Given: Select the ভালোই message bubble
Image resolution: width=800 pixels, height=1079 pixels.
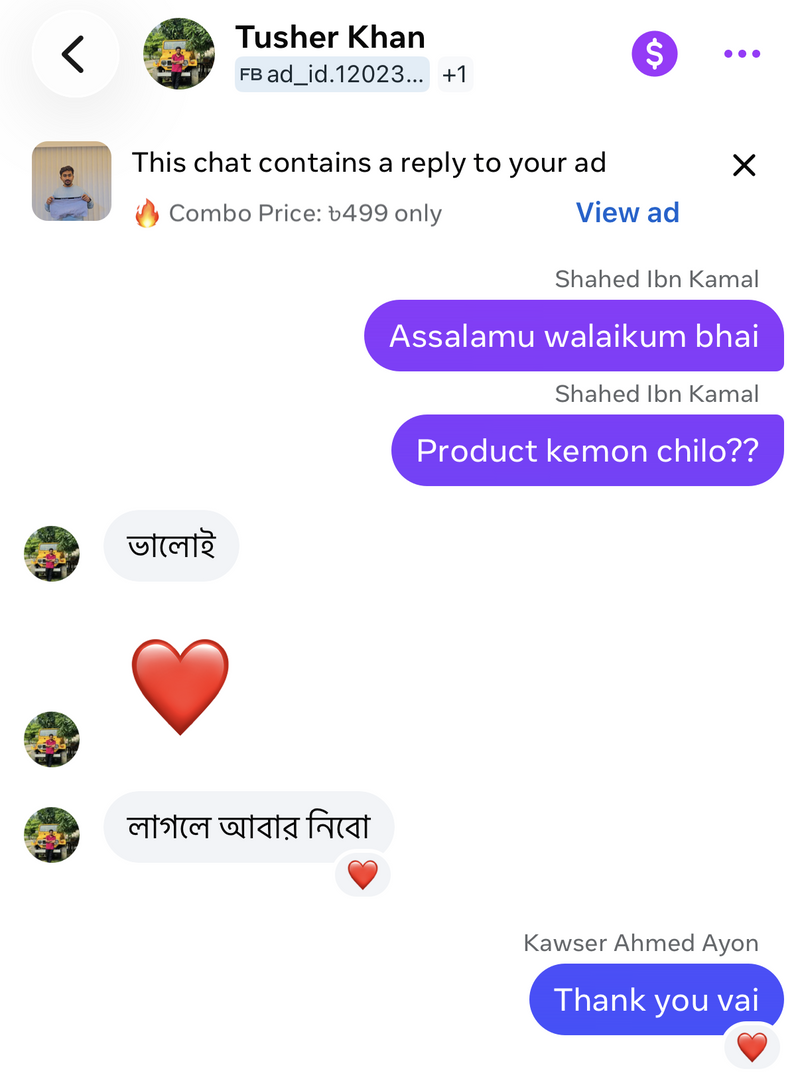Looking at the screenshot, I should (x=171, y=546).
